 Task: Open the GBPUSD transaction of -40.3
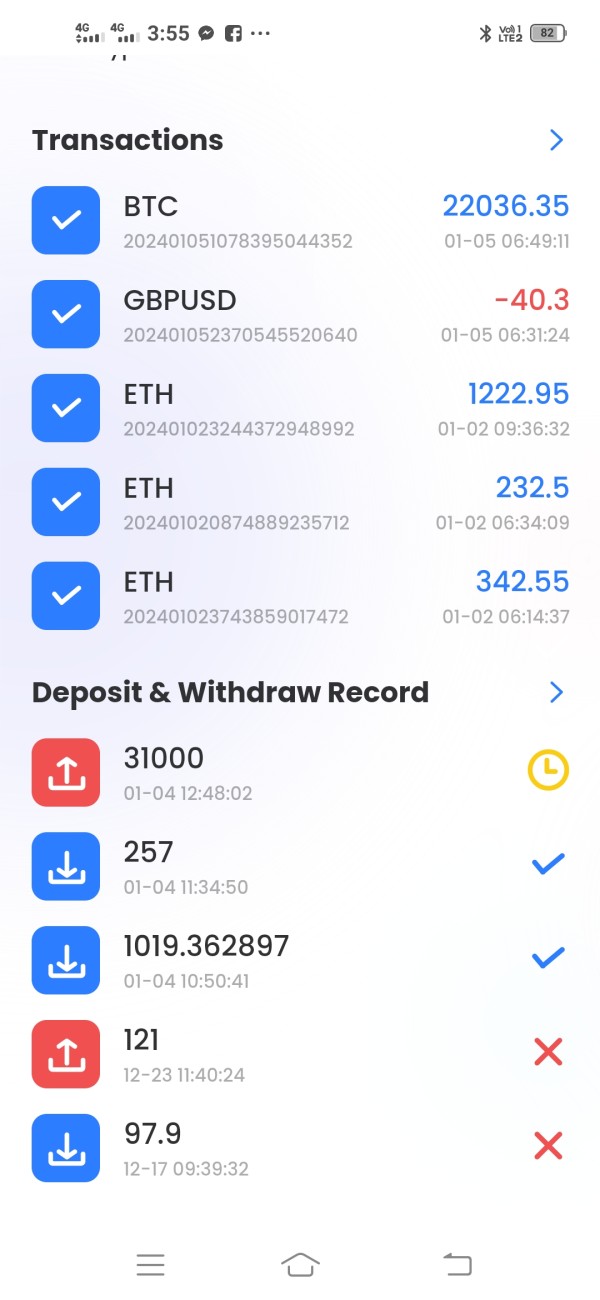coord(300,314)
